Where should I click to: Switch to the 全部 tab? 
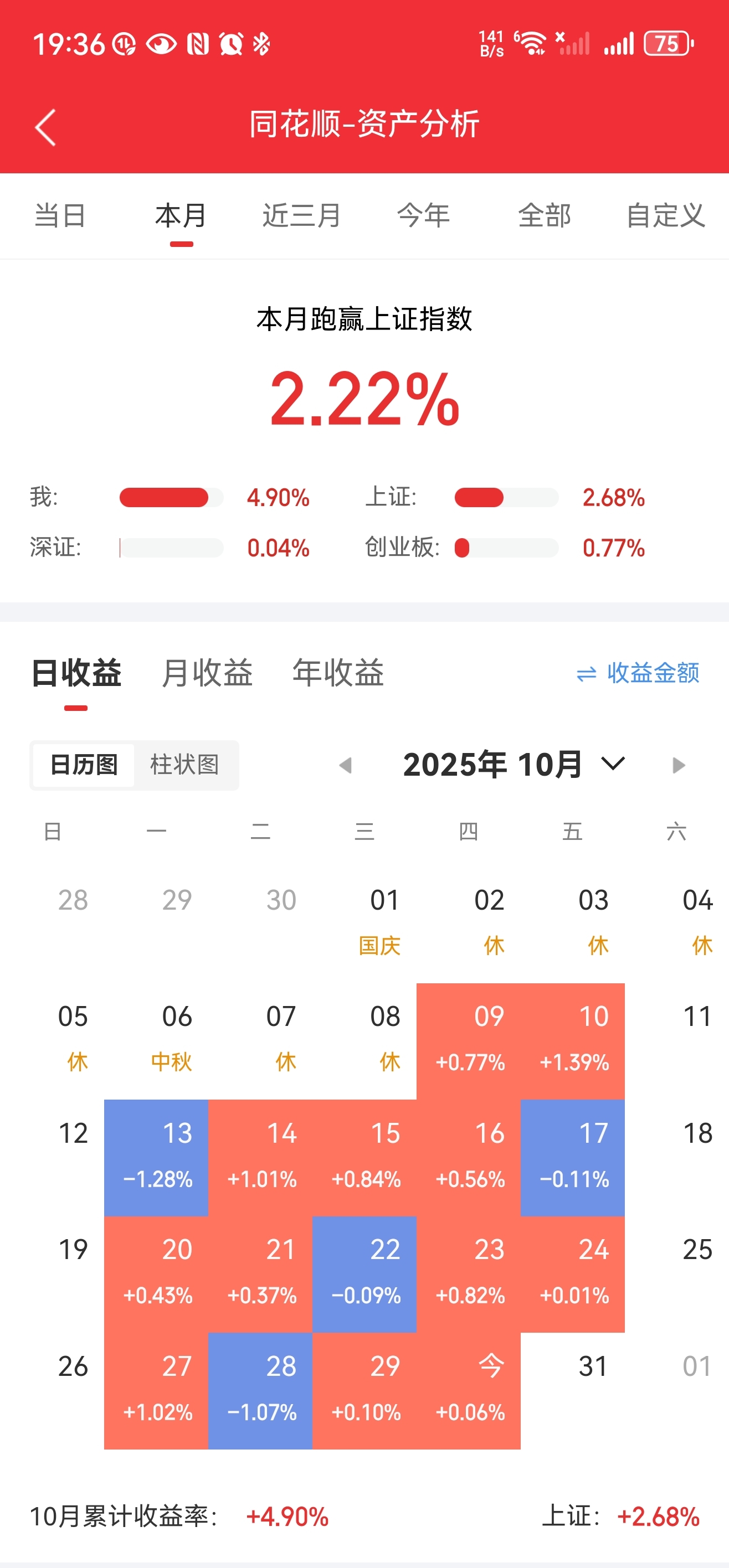coord(545,215)
